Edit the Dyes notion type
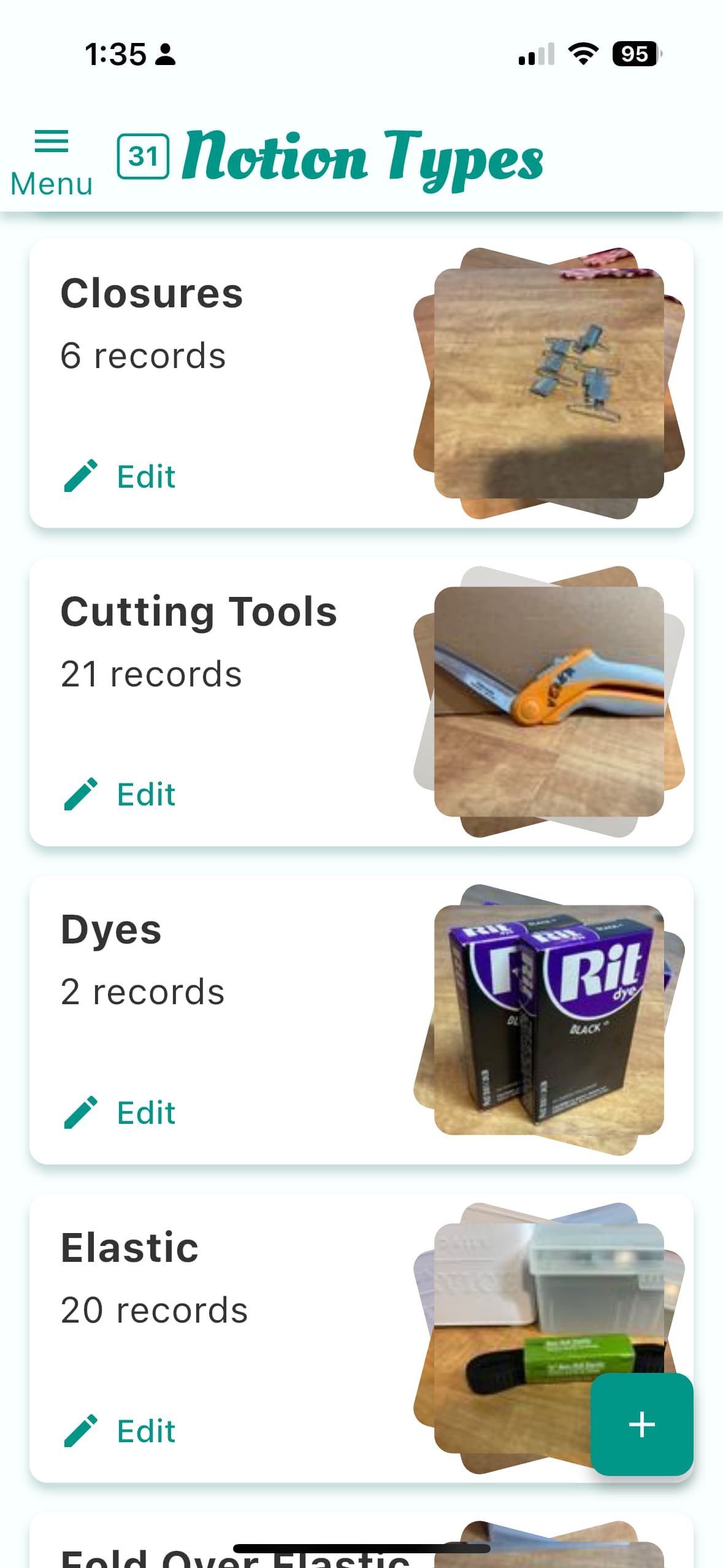This screenshot has width=723, height=1568. pyautogui.click(x=120, y=1112)
